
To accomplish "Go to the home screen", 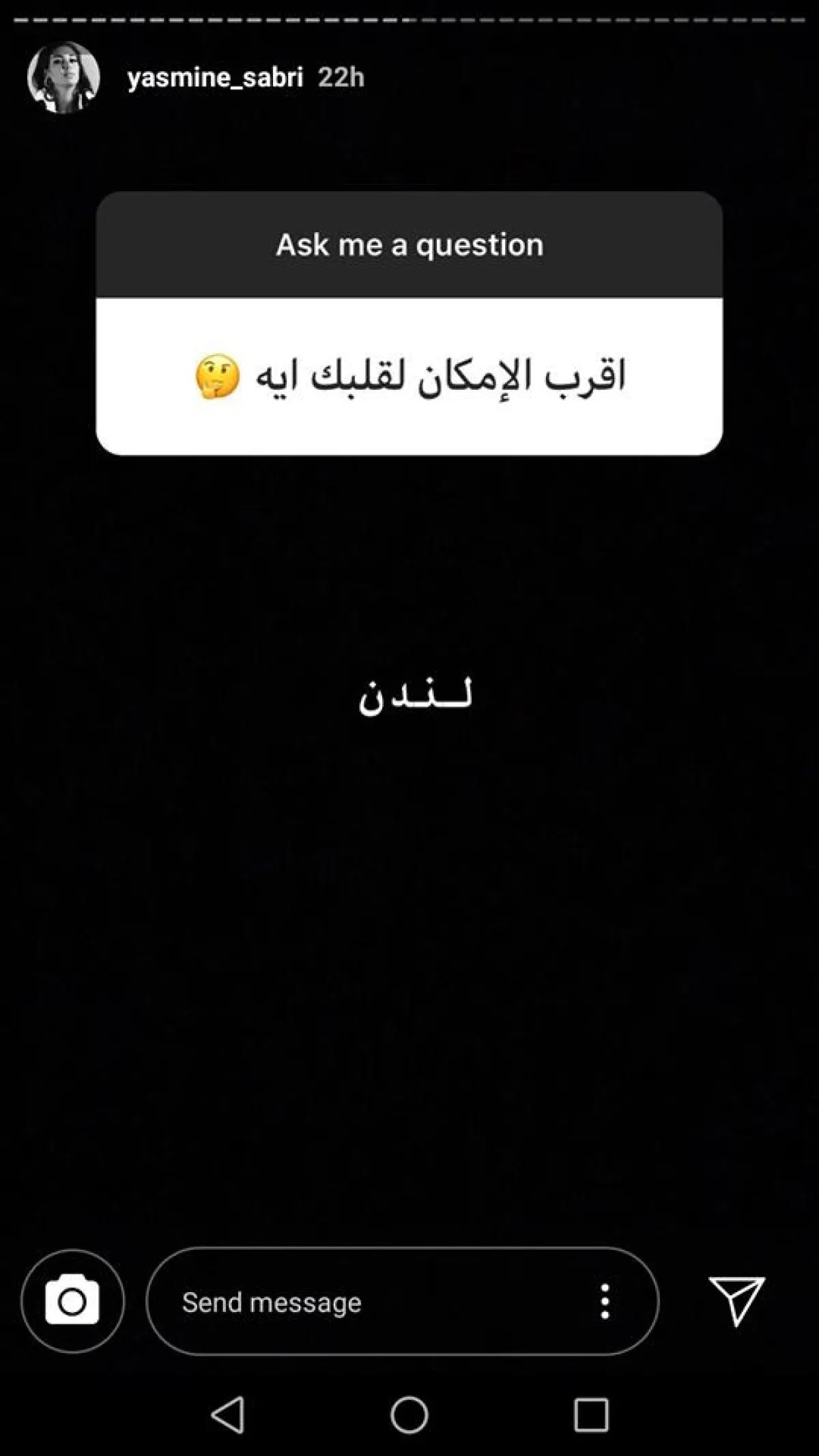I will coord(409,1414).
